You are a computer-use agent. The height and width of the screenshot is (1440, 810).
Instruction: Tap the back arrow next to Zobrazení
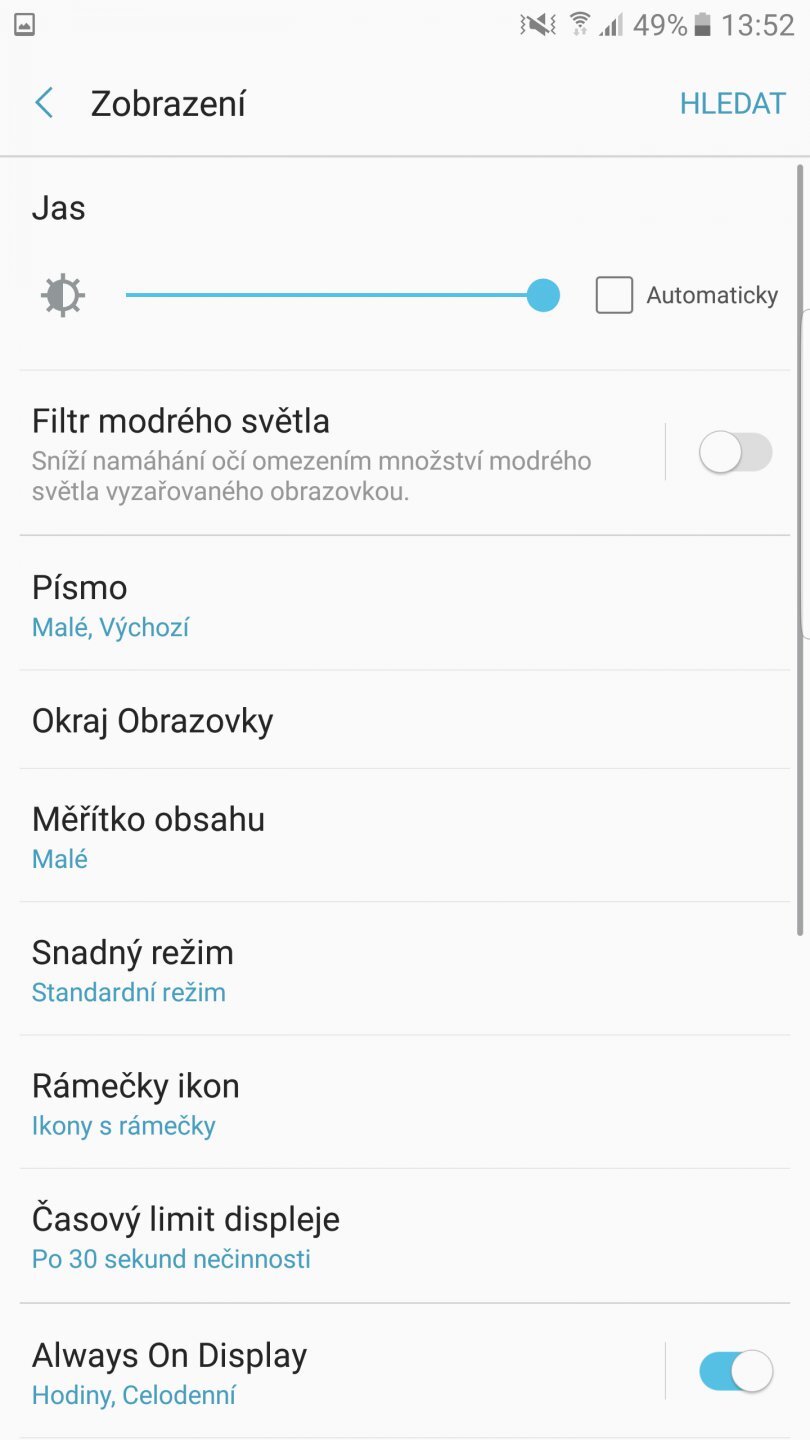43,102
